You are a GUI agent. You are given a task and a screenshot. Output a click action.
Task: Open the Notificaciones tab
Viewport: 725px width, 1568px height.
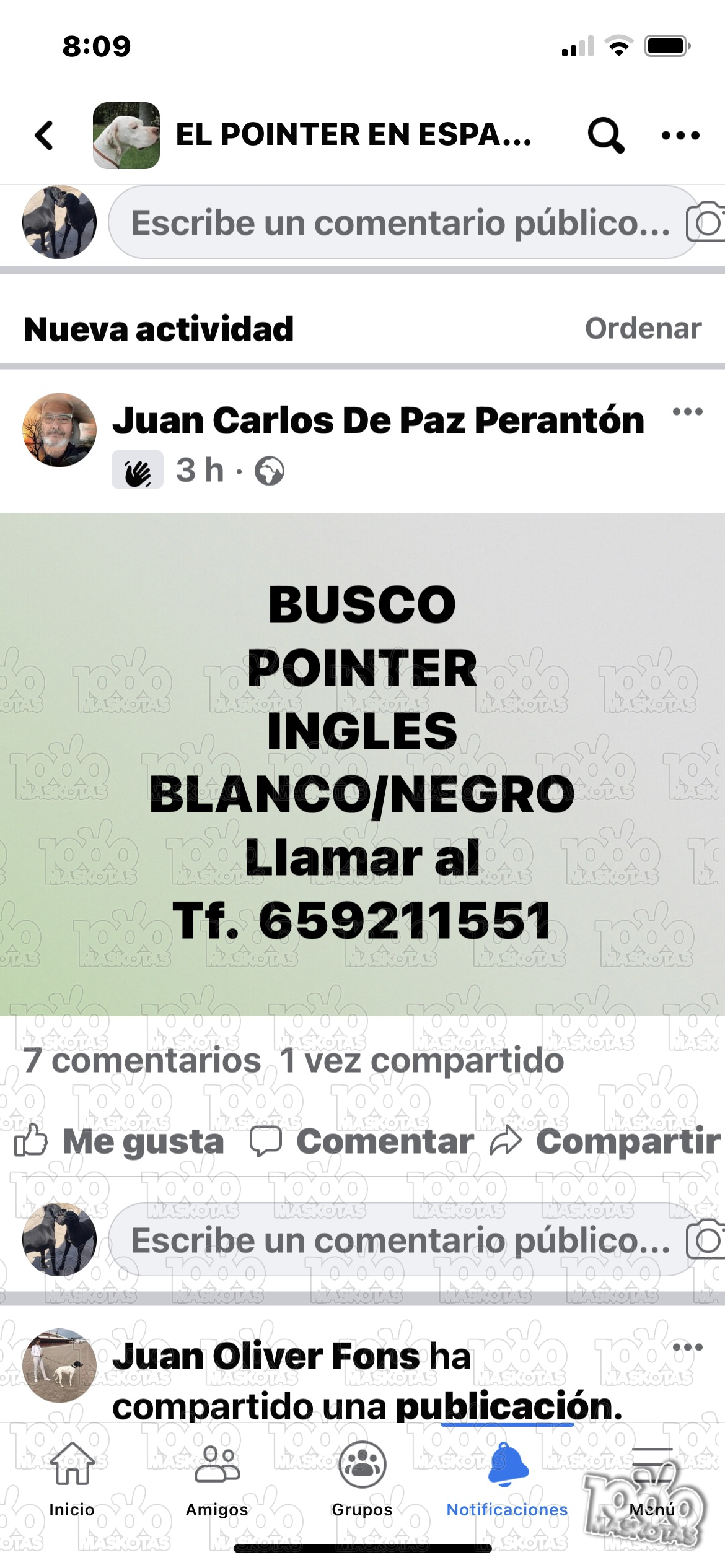(507, 1480)
